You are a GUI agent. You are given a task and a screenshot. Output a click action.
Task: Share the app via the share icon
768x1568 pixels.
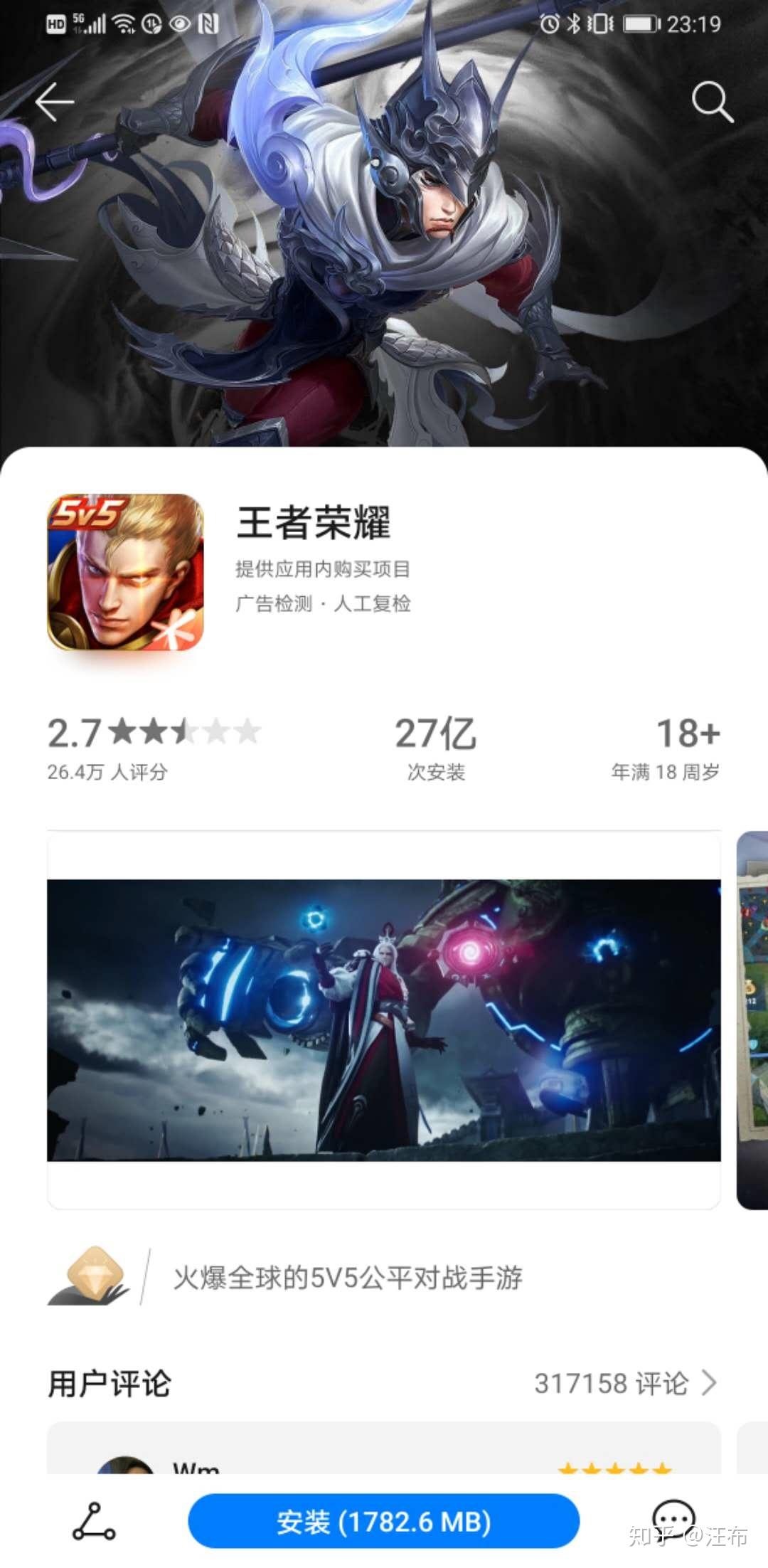(x=94, y=1522)
